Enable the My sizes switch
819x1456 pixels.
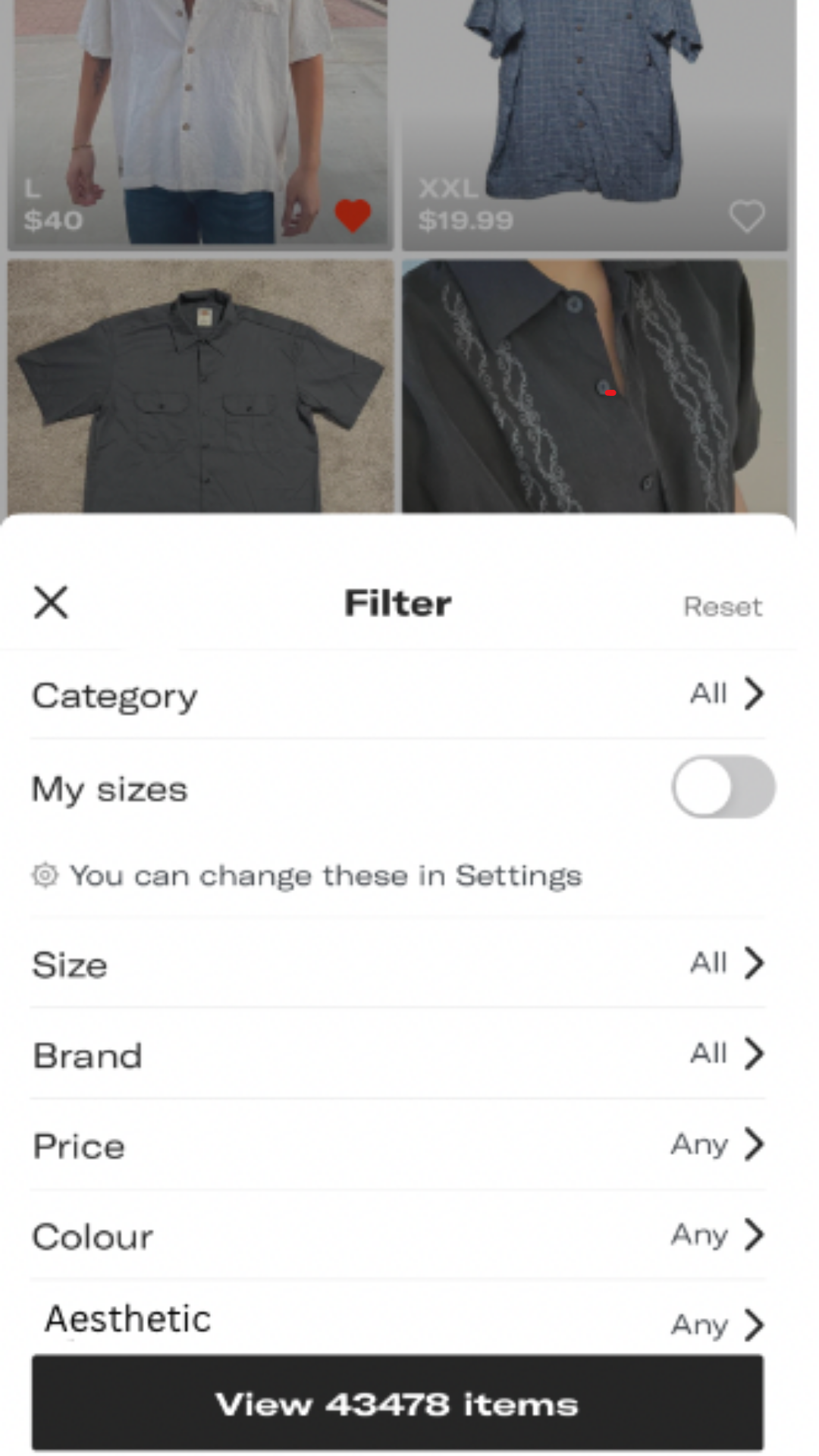point(723,786)
